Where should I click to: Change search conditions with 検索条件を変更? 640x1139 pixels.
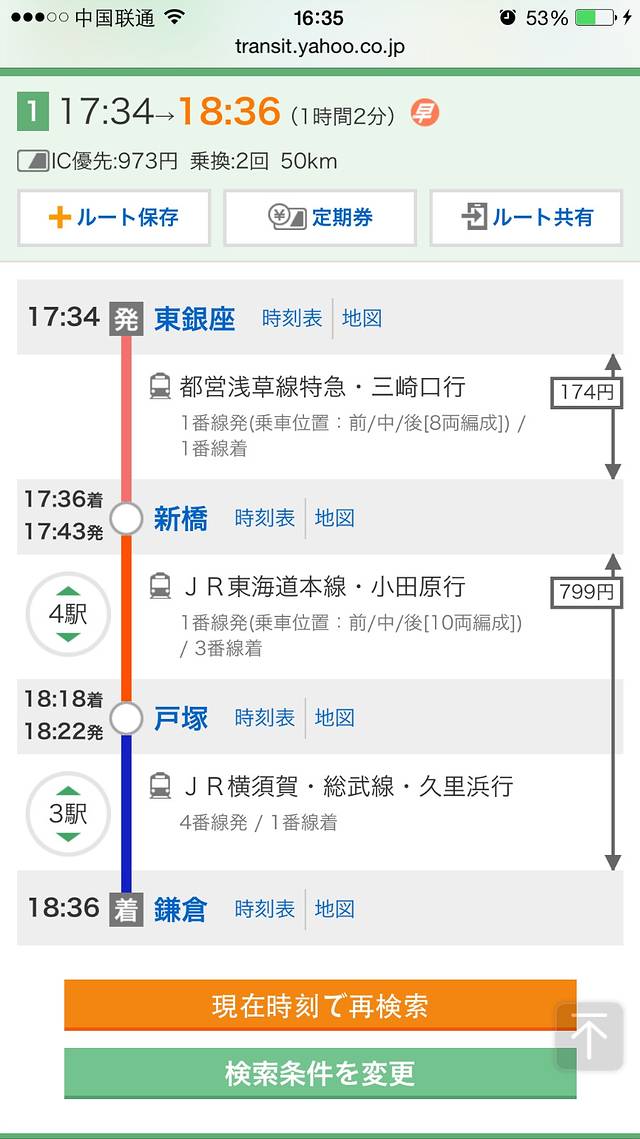pyautogui.click(x=320, y=1073)
